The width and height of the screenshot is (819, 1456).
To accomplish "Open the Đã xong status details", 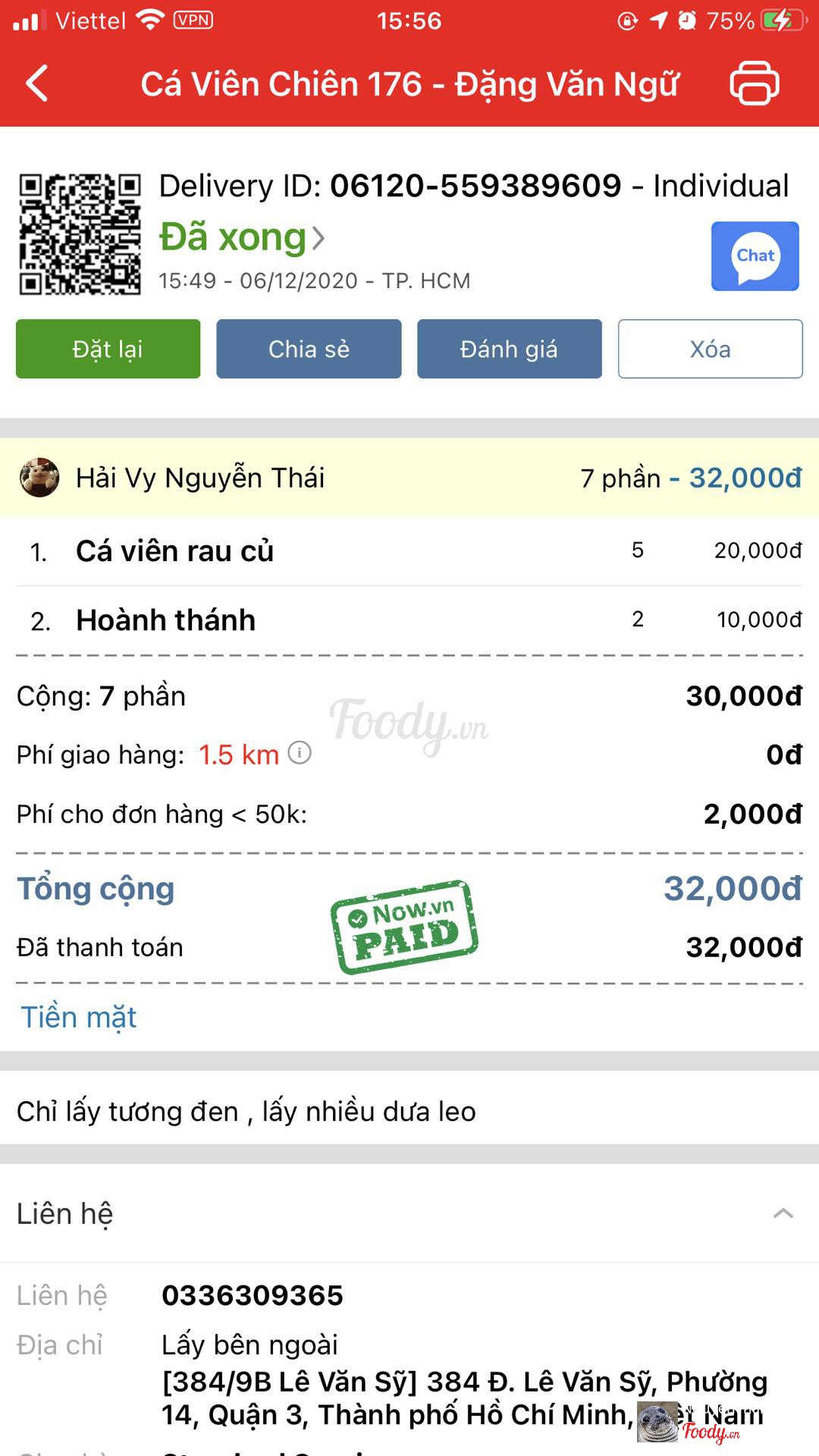I will [x=241, y=237].
